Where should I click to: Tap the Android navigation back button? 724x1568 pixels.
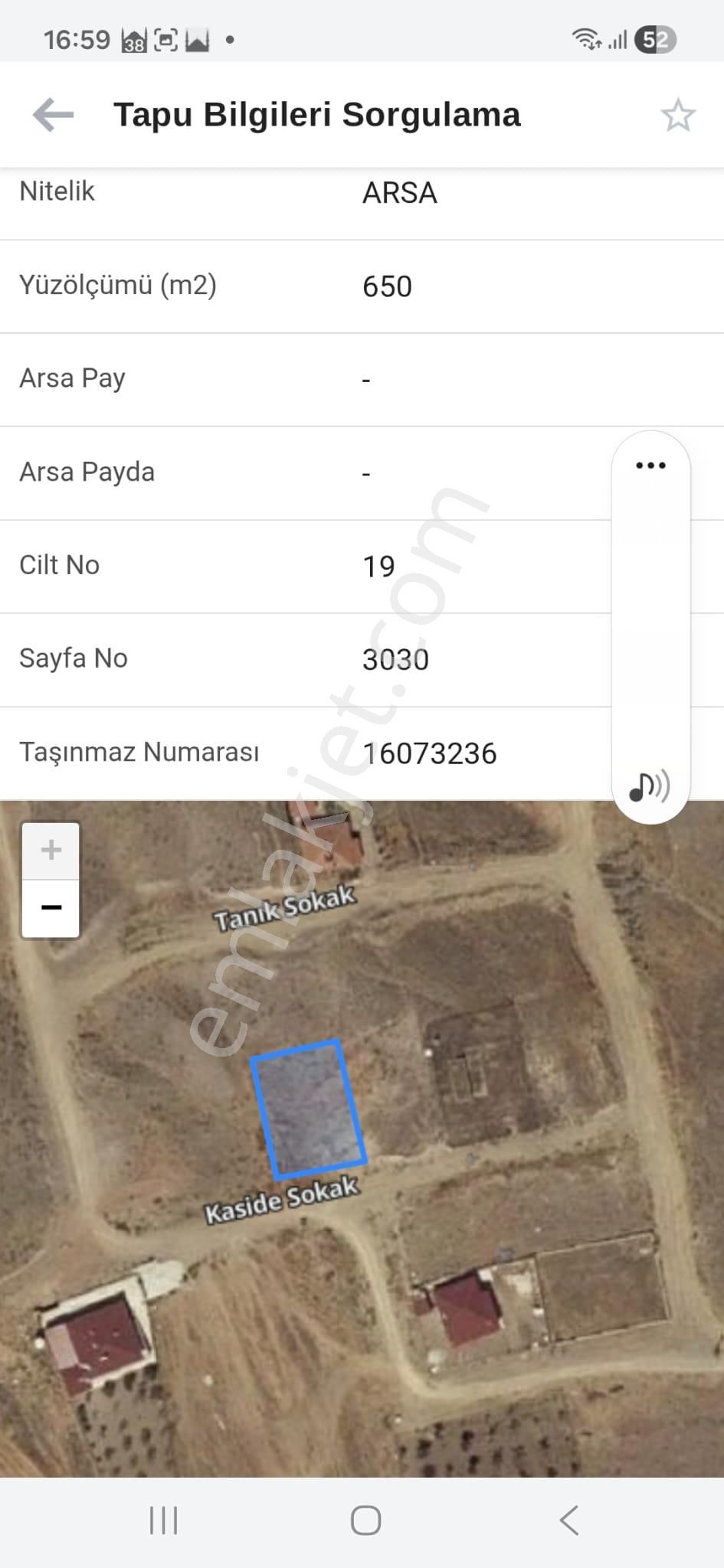568,1521
